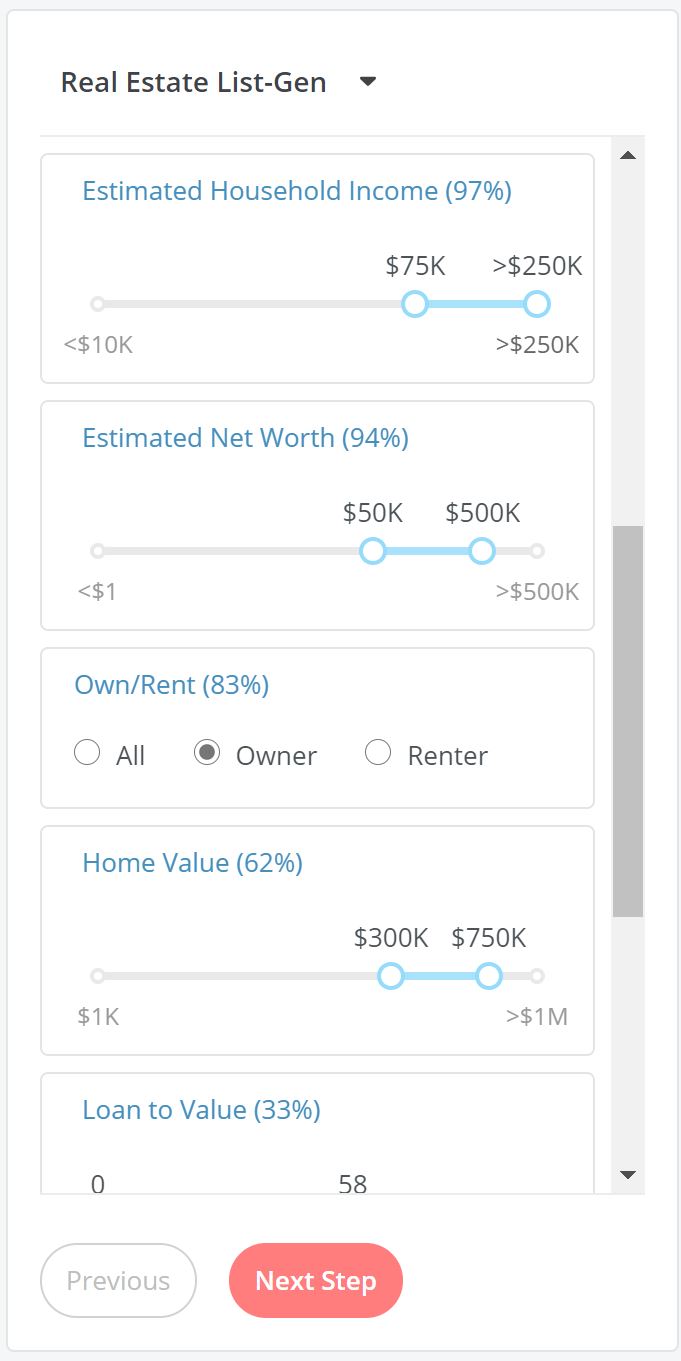Tap the $750K home value slider handle
Image resolution: width=681 pixels, height=1361 pixels.
click(x=488, y=976)
